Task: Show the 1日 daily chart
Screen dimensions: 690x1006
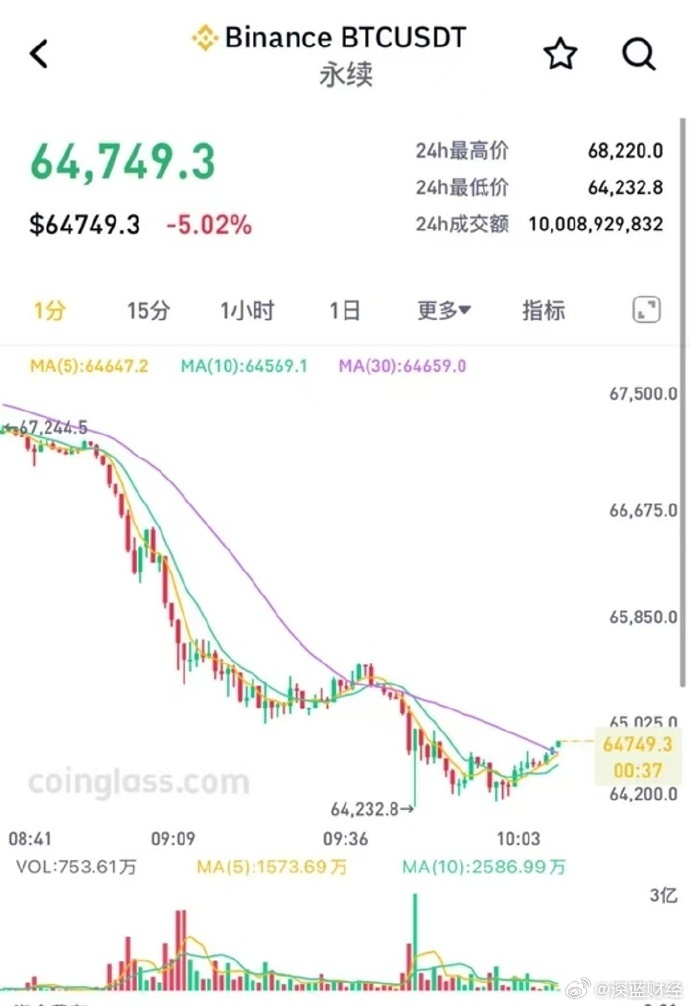Action: point(344,311)
